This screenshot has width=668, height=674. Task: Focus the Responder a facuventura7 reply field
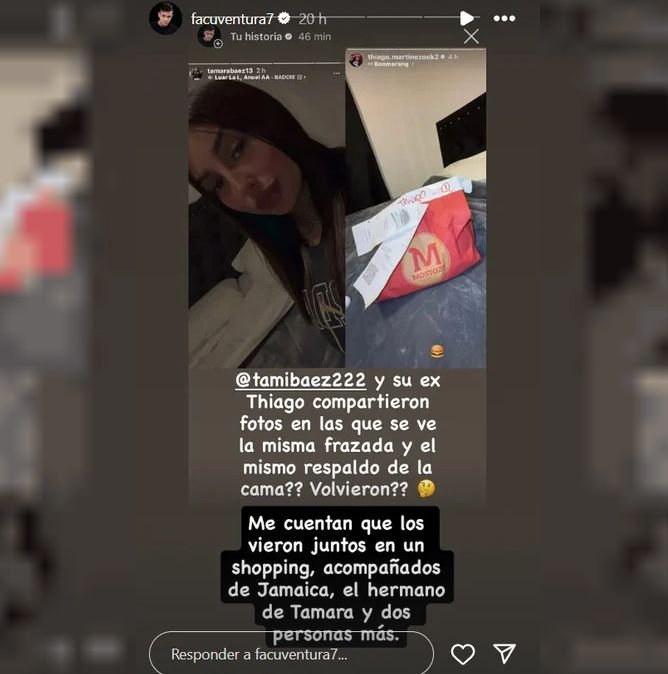[290, 655]
